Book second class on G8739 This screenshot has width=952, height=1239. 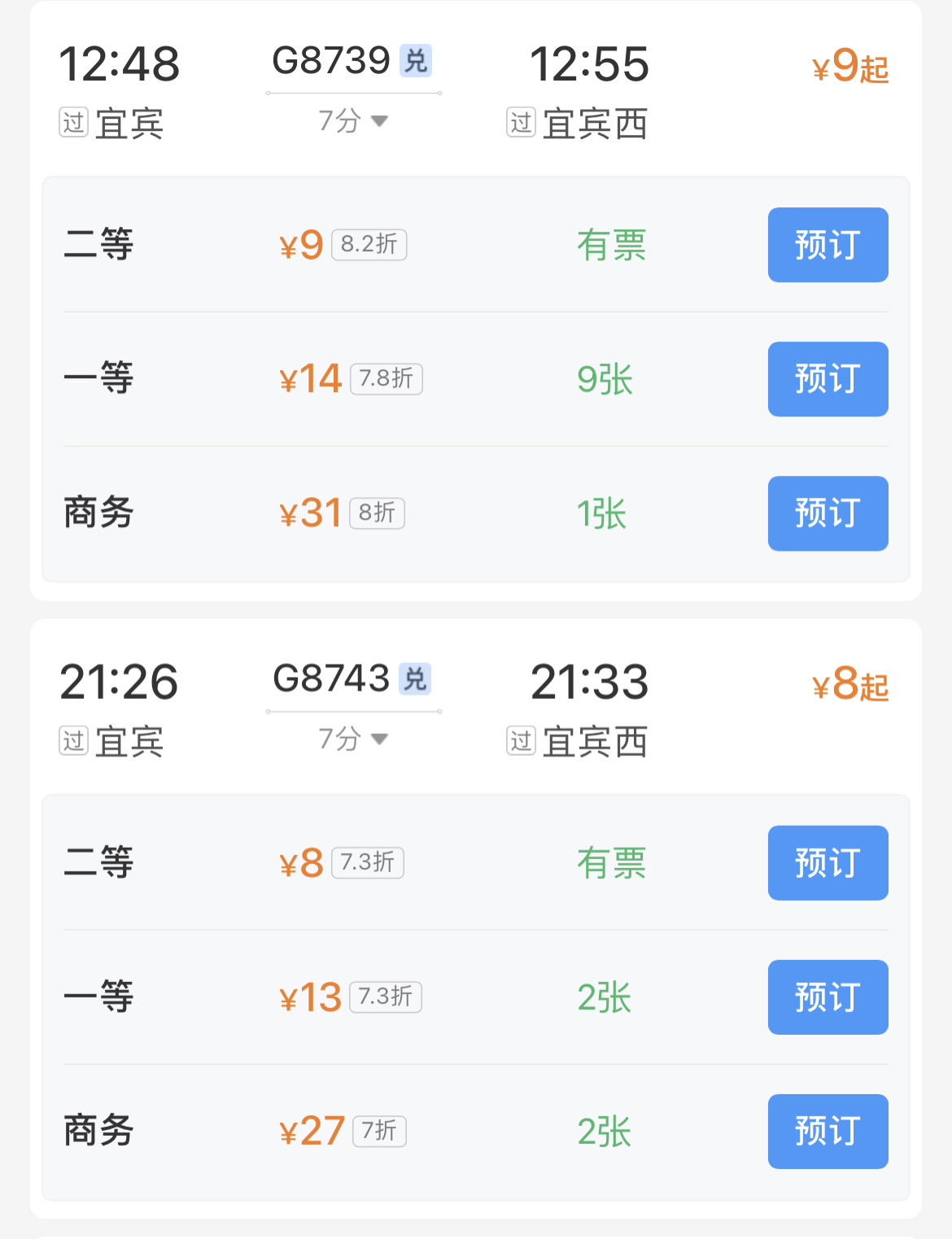(828, 245)
